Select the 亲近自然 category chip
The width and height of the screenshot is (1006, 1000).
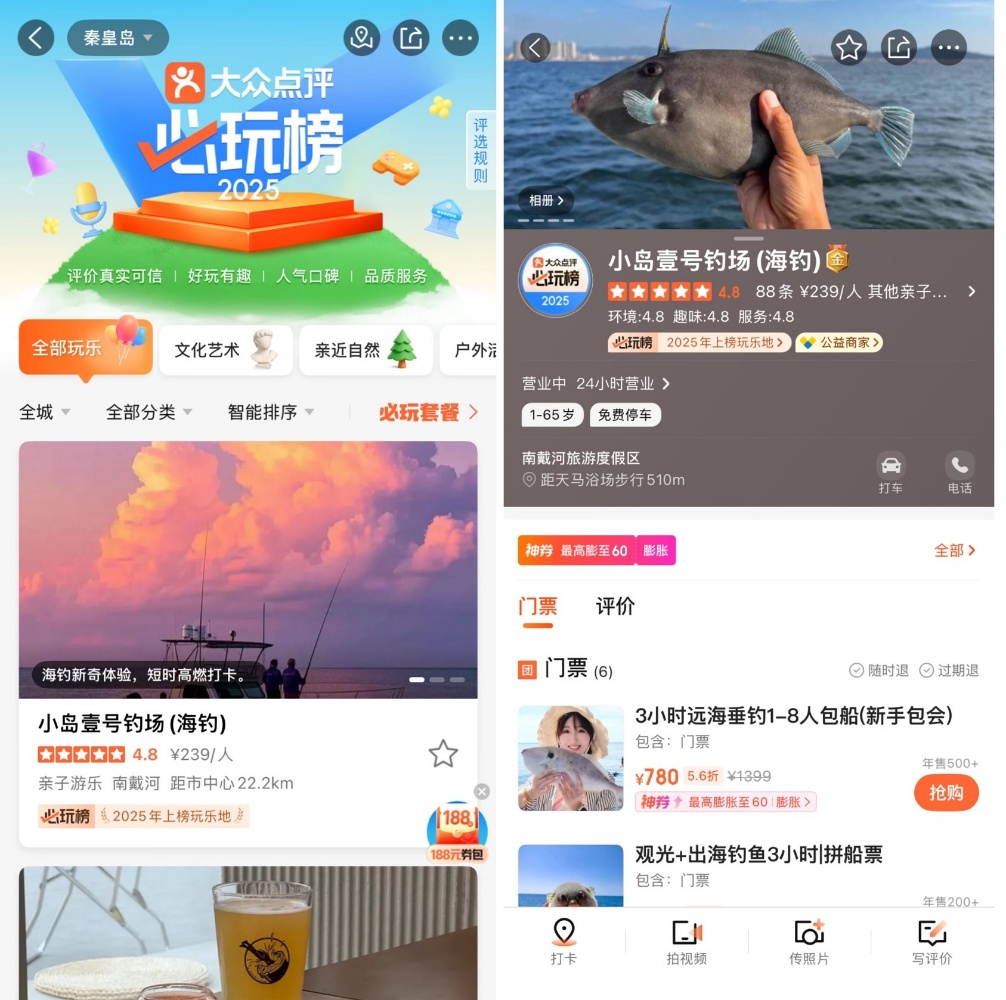tap(365, 350)
